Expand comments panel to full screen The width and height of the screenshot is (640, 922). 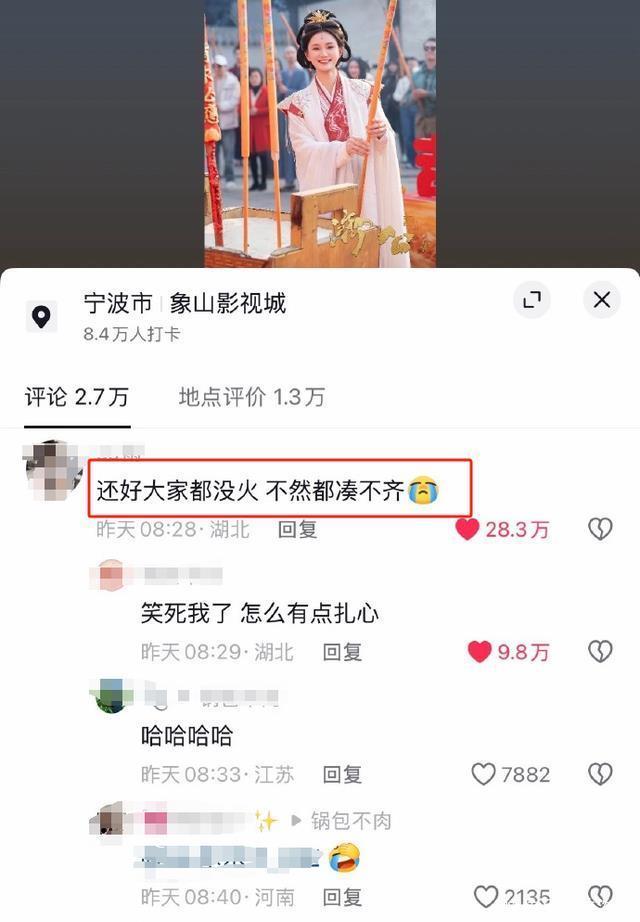click(532, 300)
